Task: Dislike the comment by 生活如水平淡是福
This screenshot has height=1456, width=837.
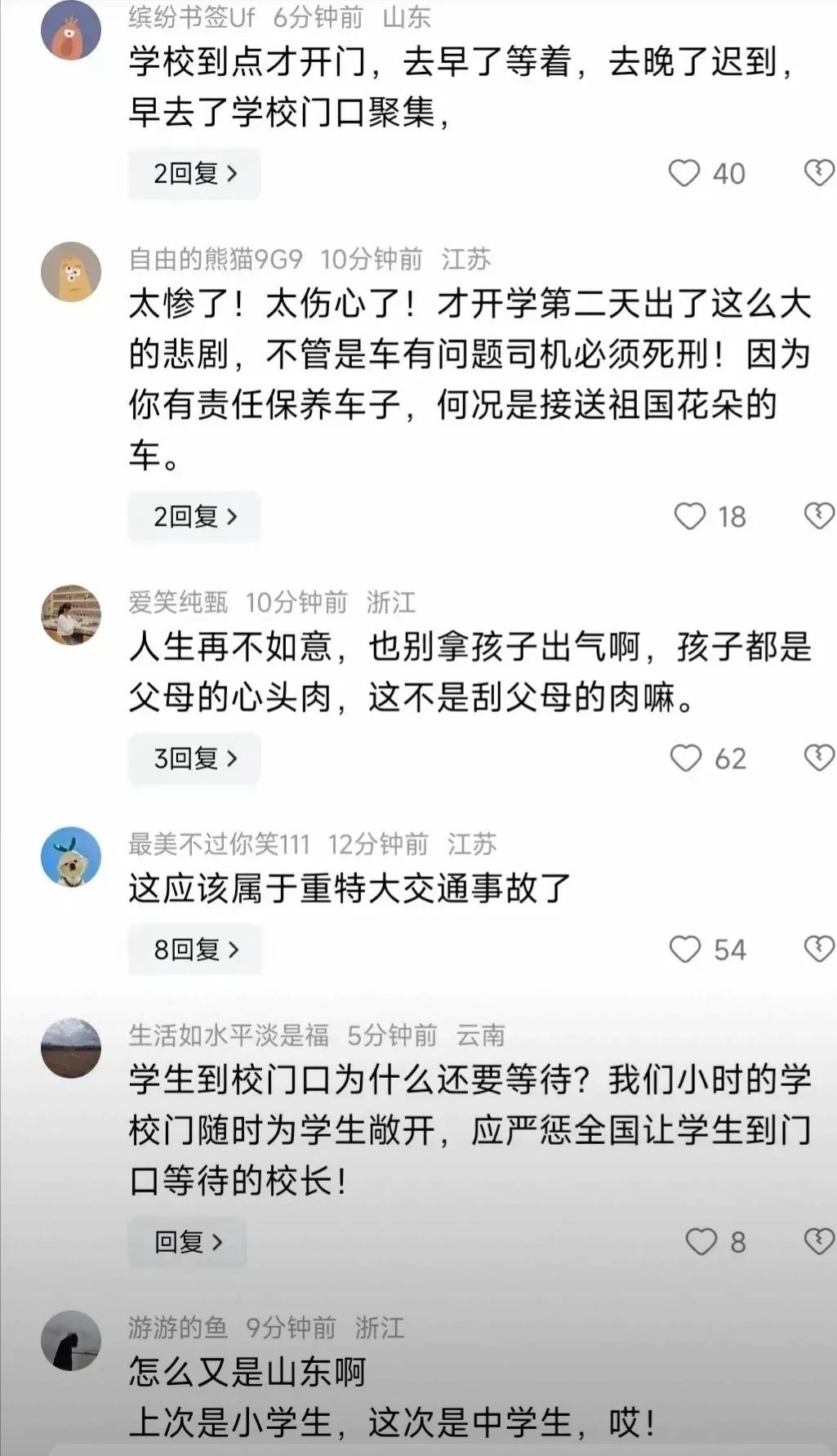Action: click(819, 1241)
